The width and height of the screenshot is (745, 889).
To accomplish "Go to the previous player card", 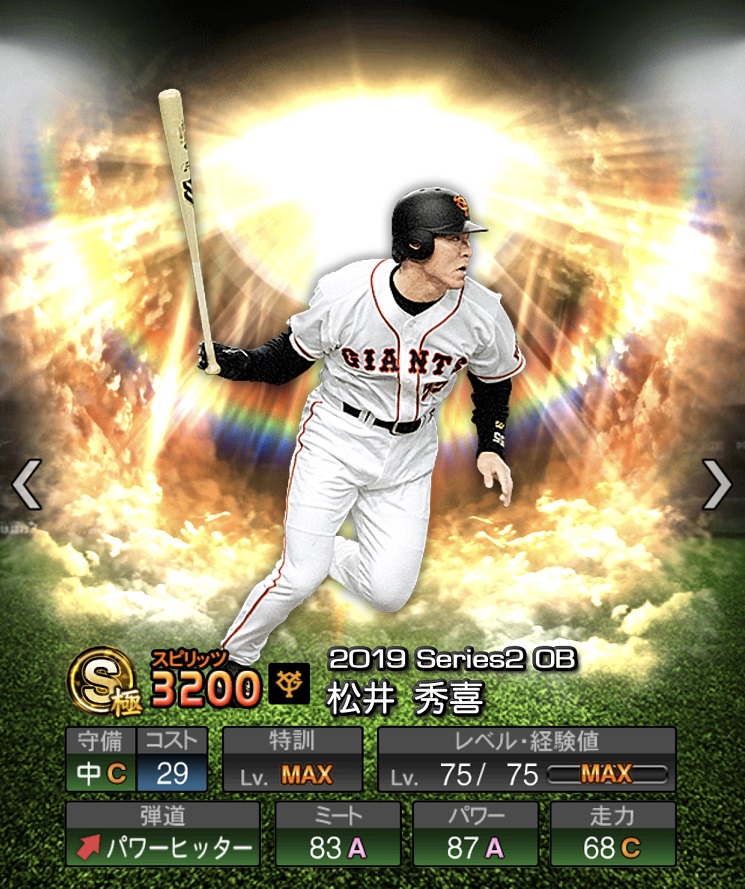I will (25, 485).
